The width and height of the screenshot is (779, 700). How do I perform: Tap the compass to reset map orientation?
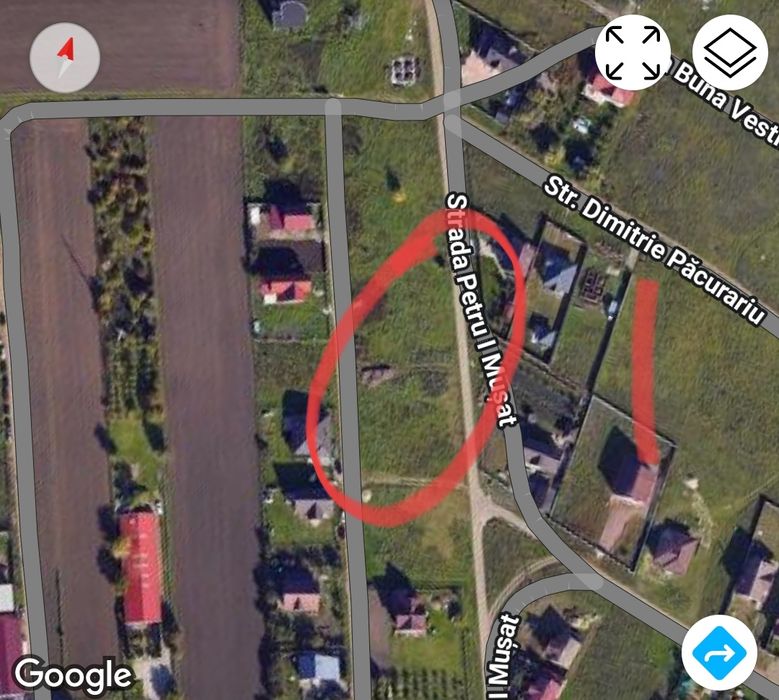65,56
